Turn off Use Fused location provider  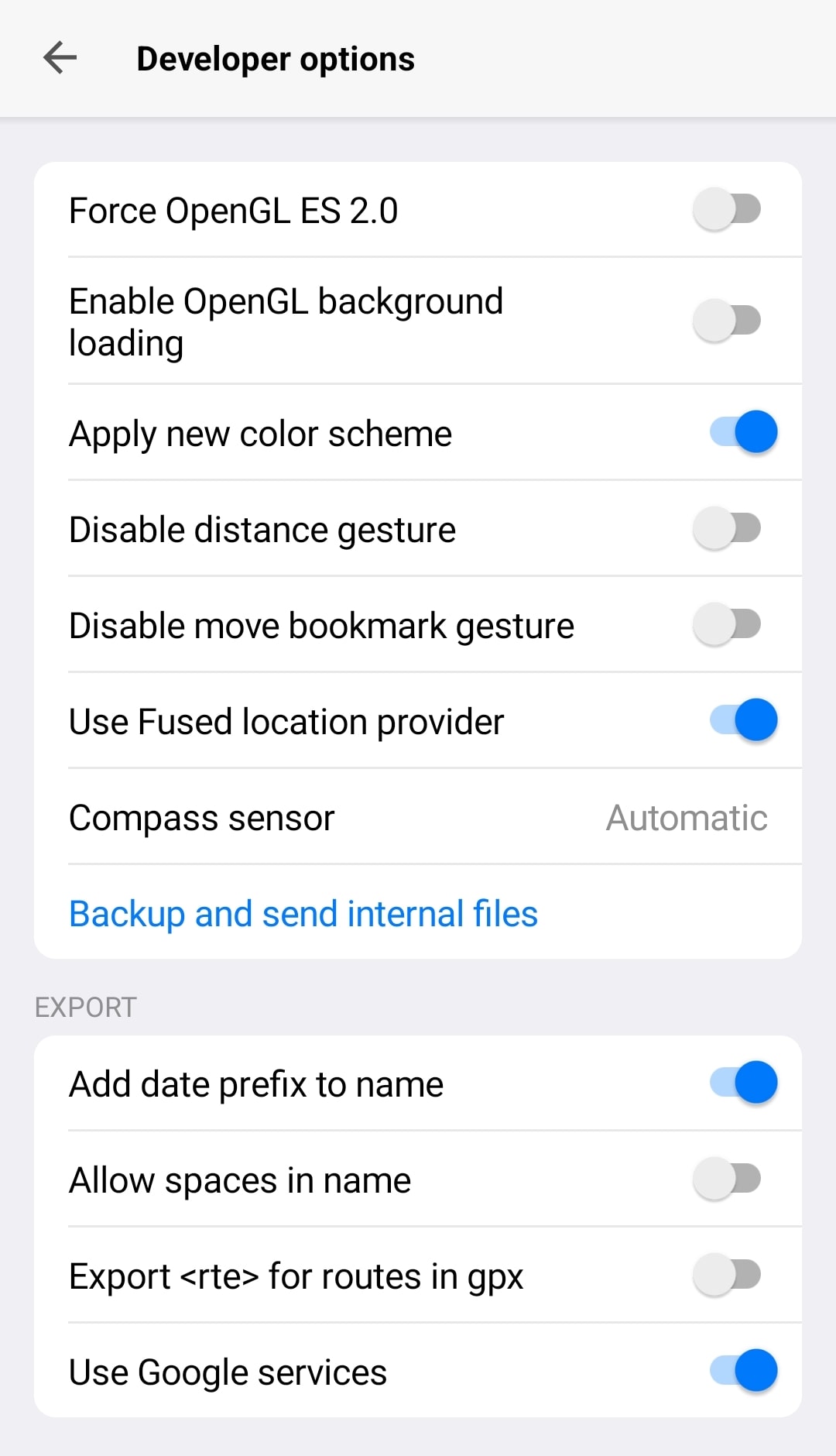(741, 719)
